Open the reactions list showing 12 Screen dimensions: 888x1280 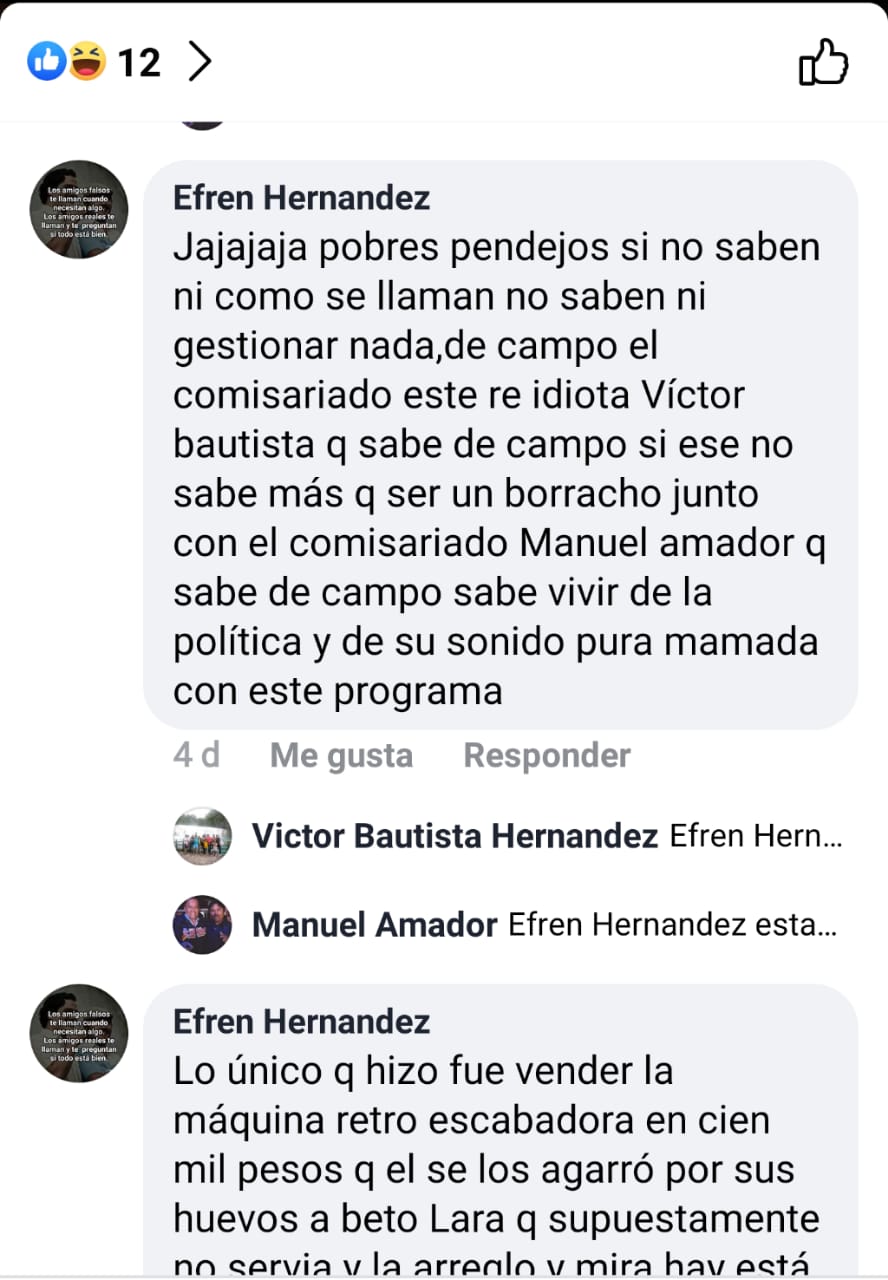[x=120, y=63]
